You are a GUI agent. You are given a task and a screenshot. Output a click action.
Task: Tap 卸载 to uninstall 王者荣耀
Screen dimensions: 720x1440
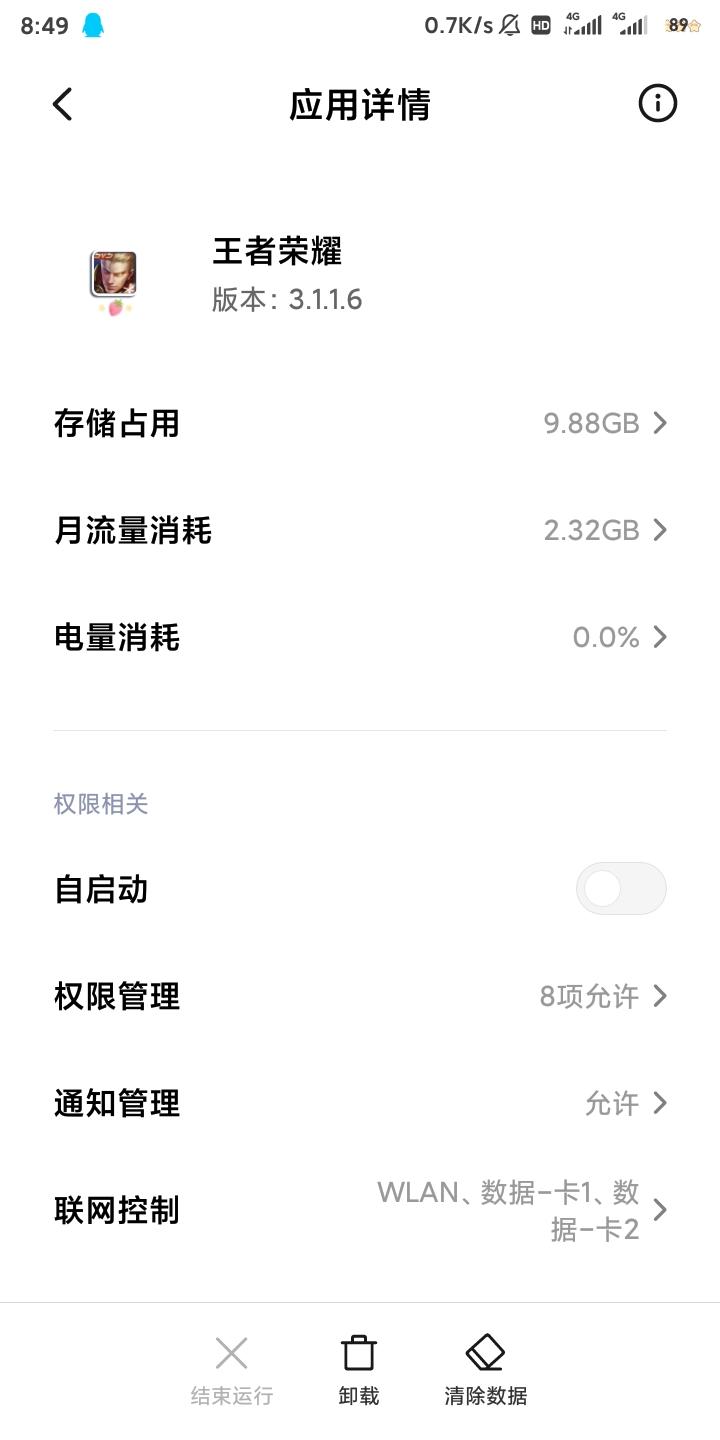tap(358, 1370)
